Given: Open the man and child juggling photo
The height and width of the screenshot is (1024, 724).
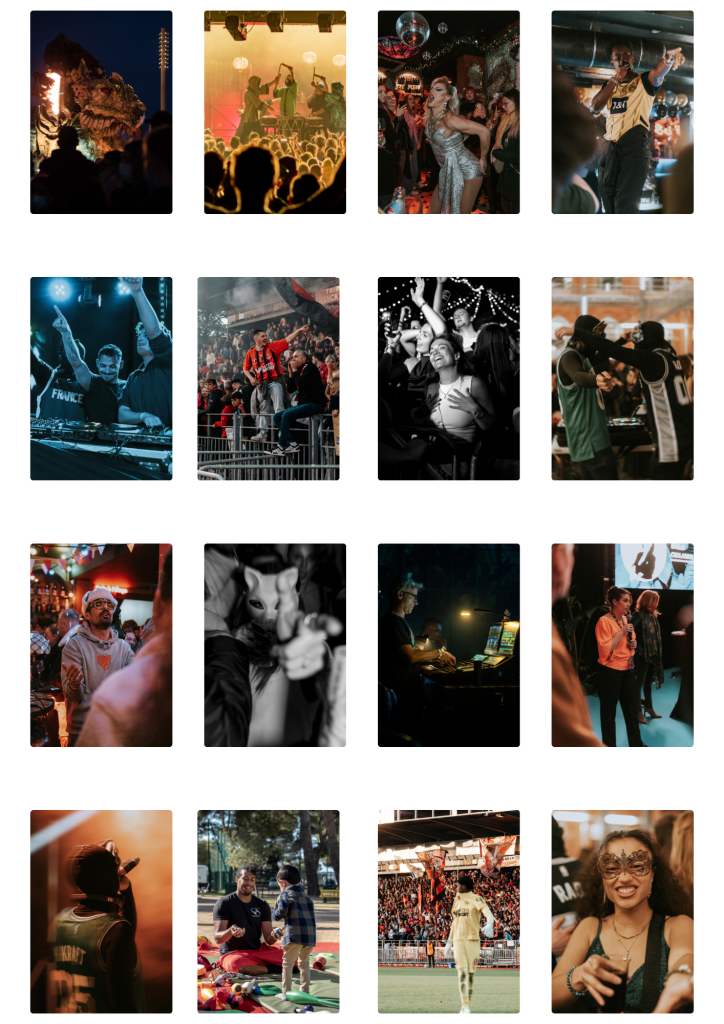Looking at the screenshot, I should pyautogui.click(x=268, y=911).
